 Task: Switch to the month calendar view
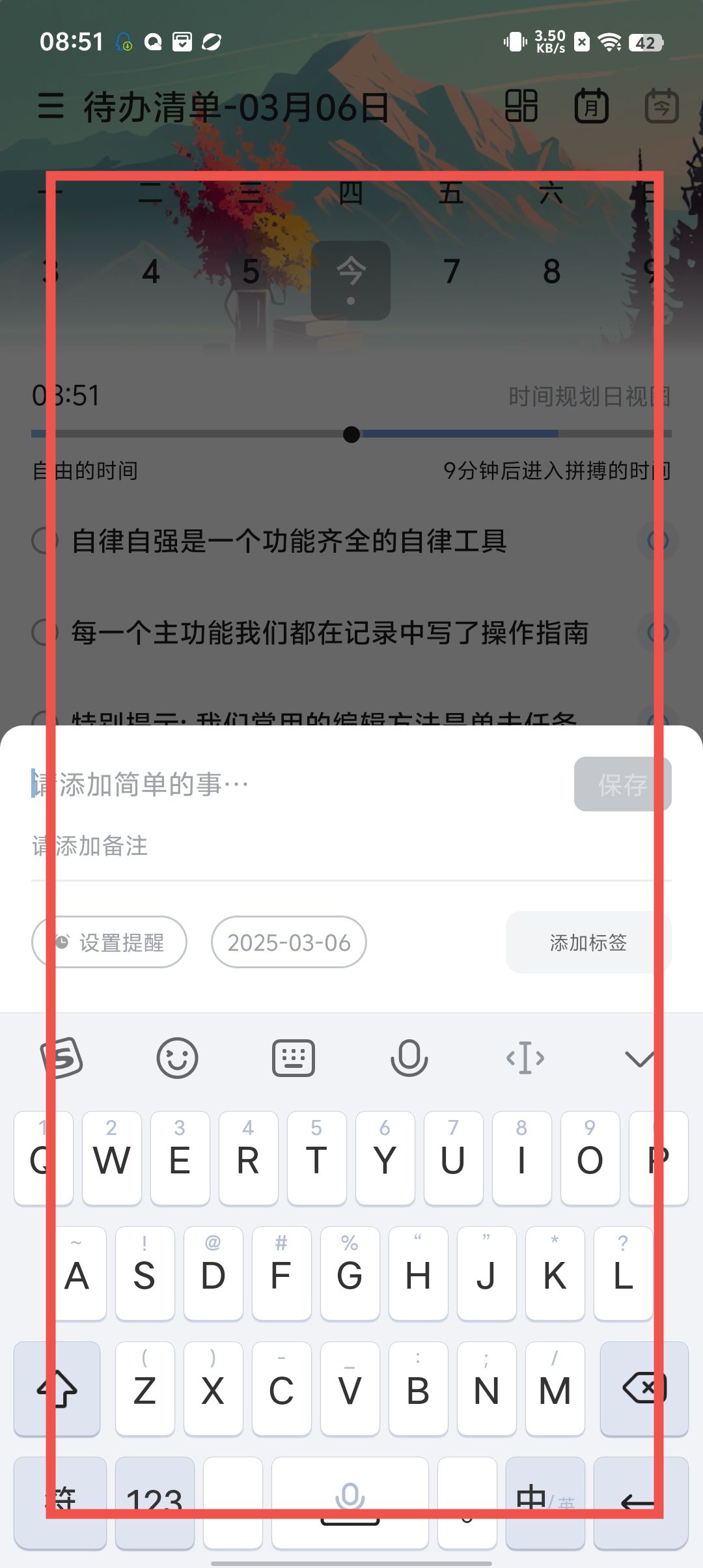point(591,106)
